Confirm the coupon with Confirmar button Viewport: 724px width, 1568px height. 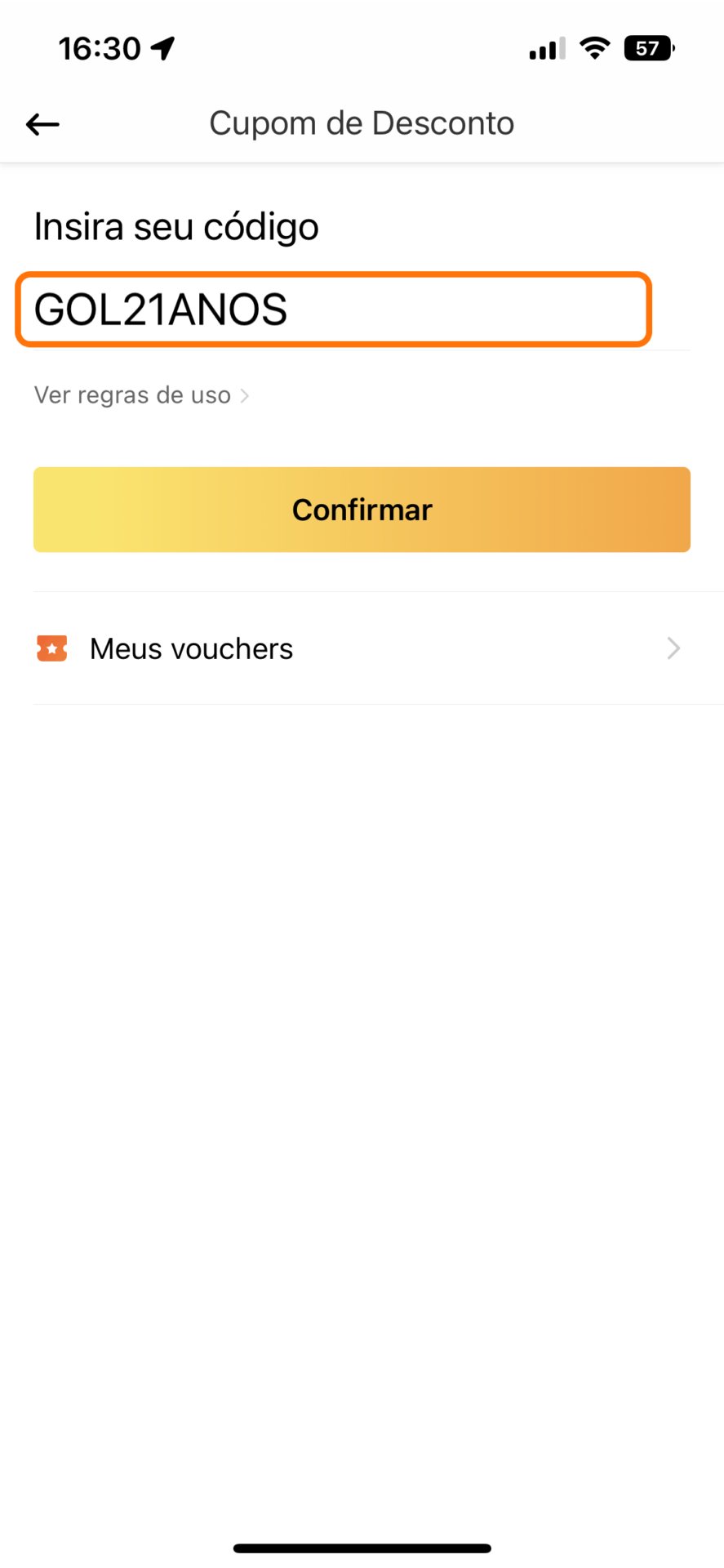(362, 510)
